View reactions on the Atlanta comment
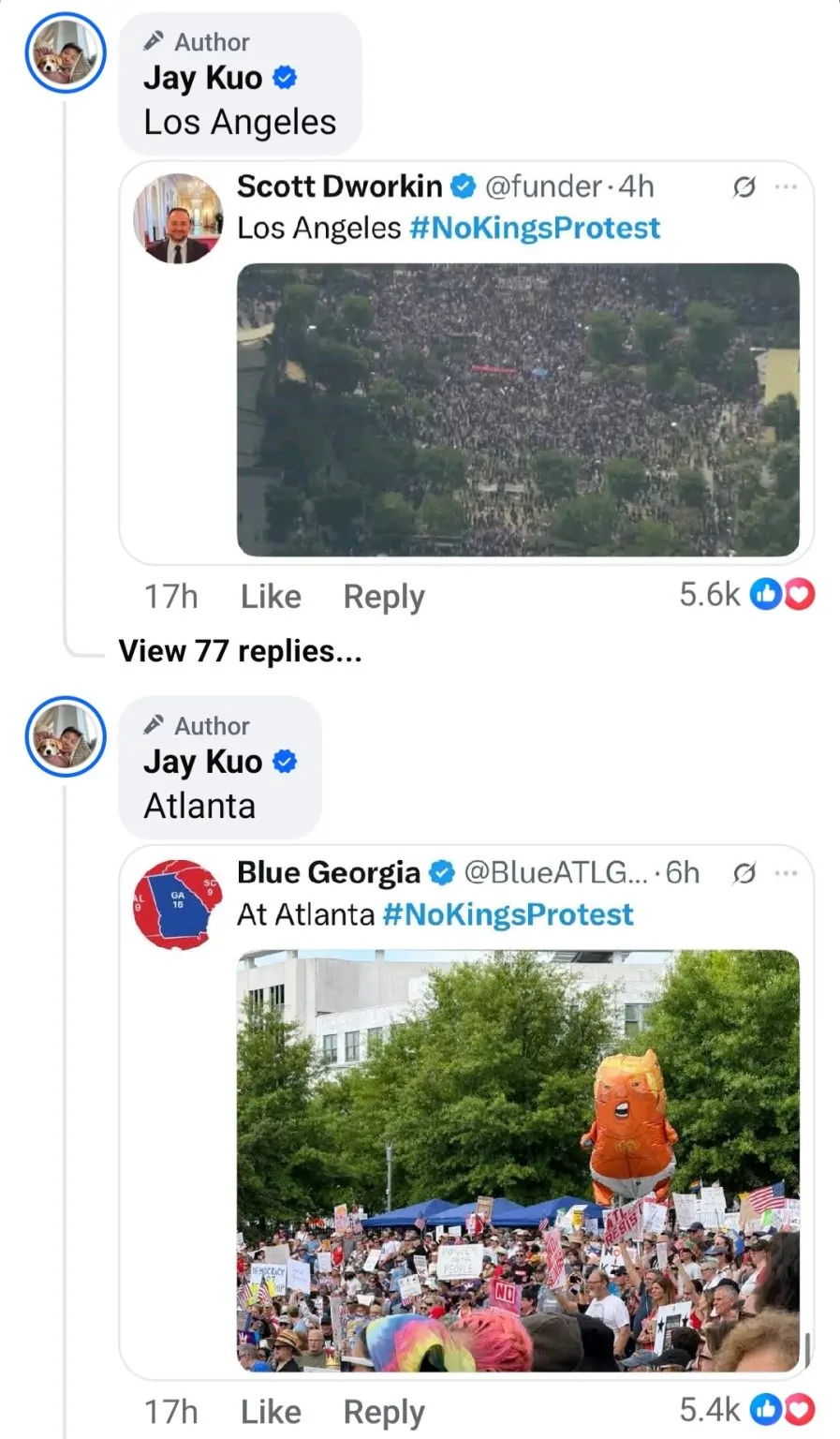The width and height of the screenshot is (840, 1439). click(x=747, y=1409)
